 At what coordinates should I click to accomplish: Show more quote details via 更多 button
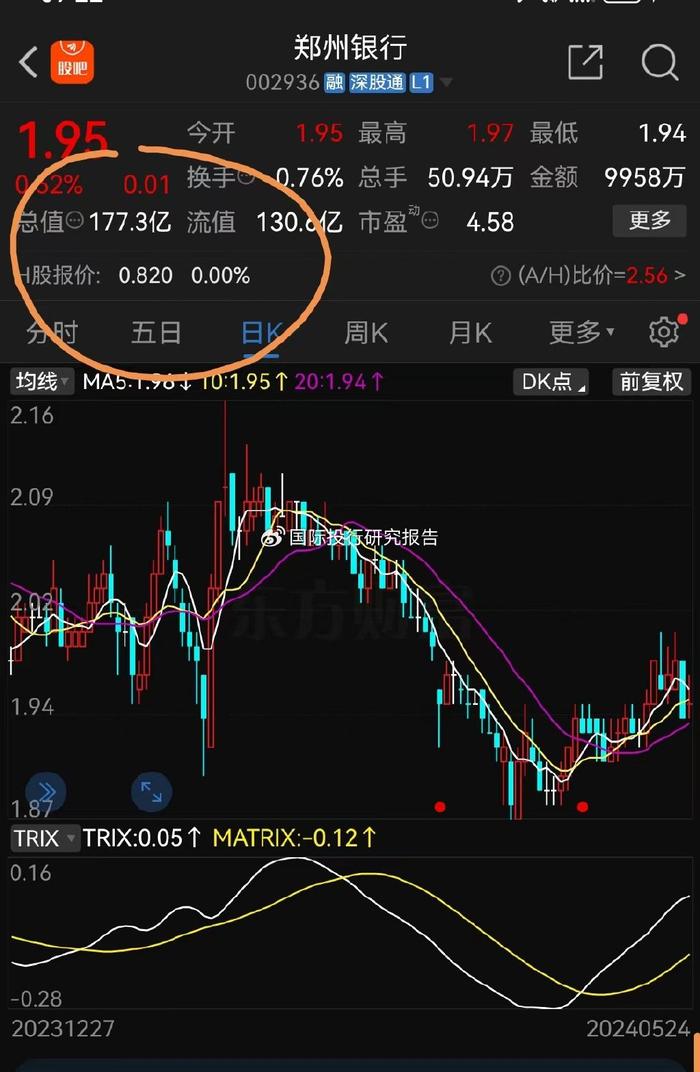pos(649,220)
